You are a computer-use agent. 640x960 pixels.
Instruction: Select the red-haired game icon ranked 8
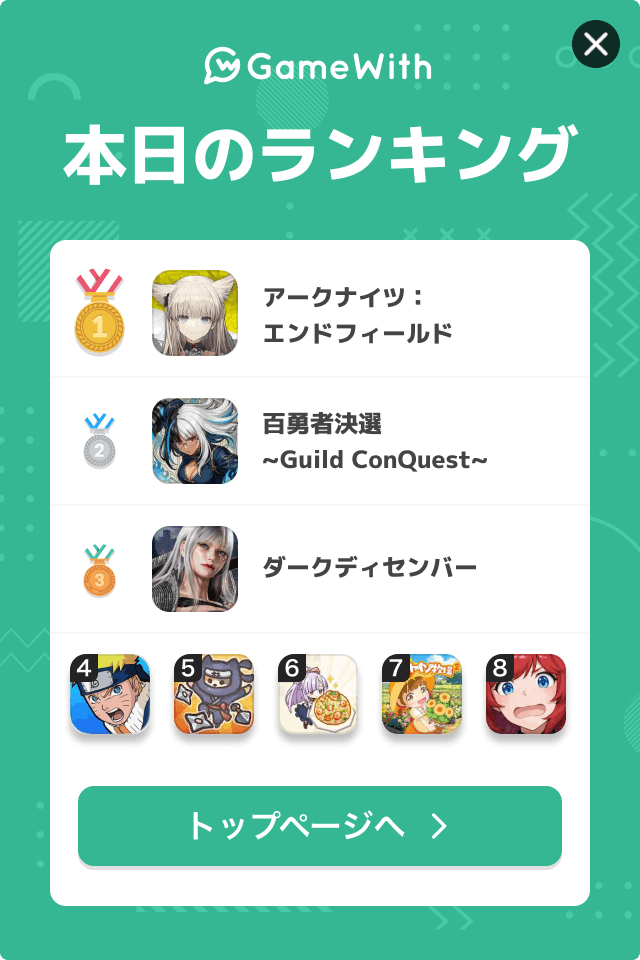[526, 694]
